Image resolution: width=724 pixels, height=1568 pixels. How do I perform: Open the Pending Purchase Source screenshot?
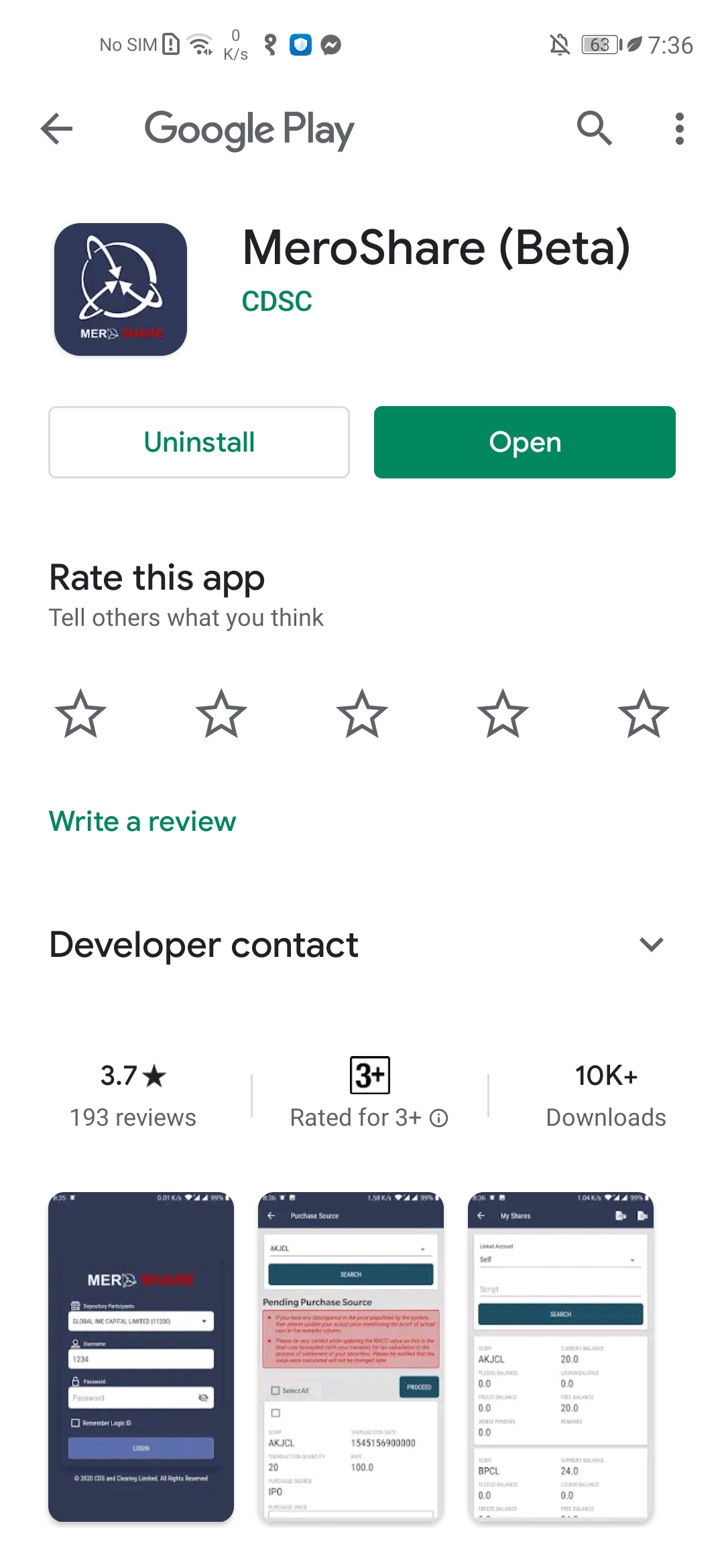click(x=350, y=1360)
